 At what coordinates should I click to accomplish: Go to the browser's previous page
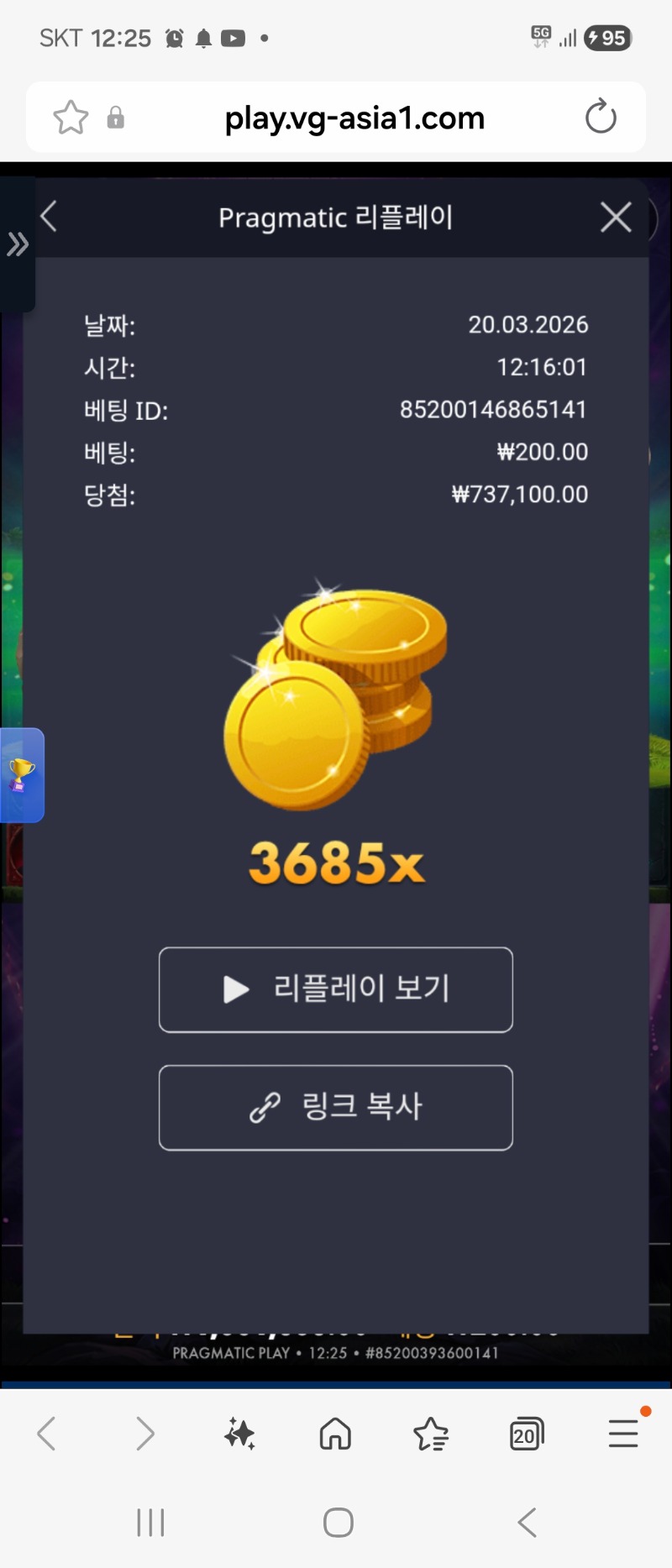(47, 1434)
